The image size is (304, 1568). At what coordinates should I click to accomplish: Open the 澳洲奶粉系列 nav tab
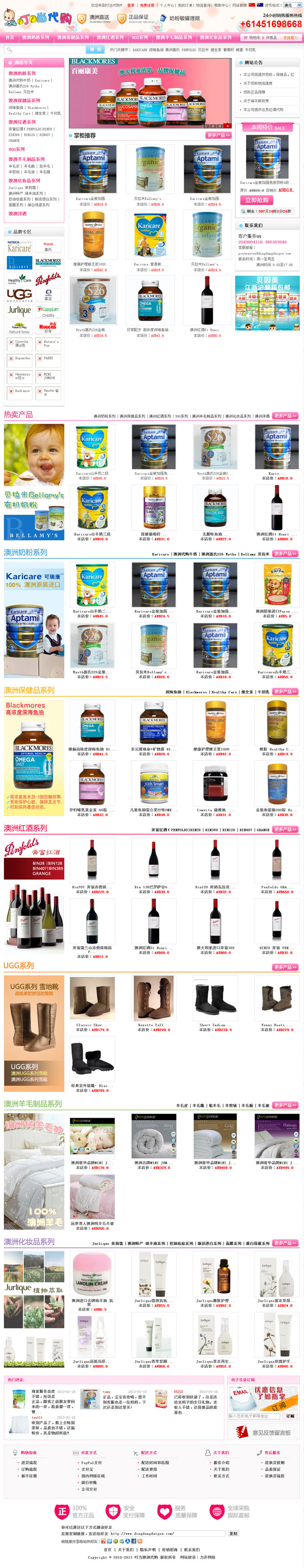35,38
